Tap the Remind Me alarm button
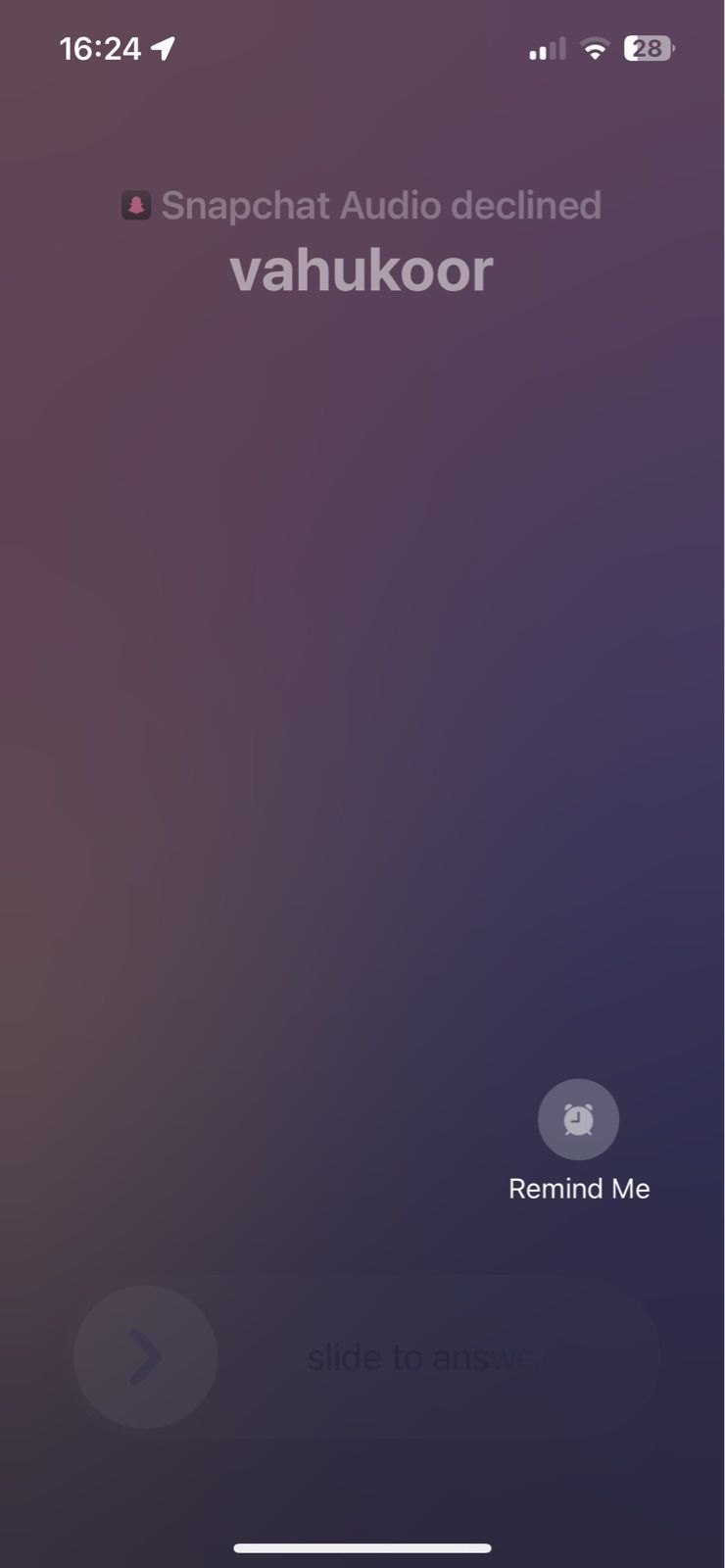This screenshot has width=725, height=1568. 578,1119
